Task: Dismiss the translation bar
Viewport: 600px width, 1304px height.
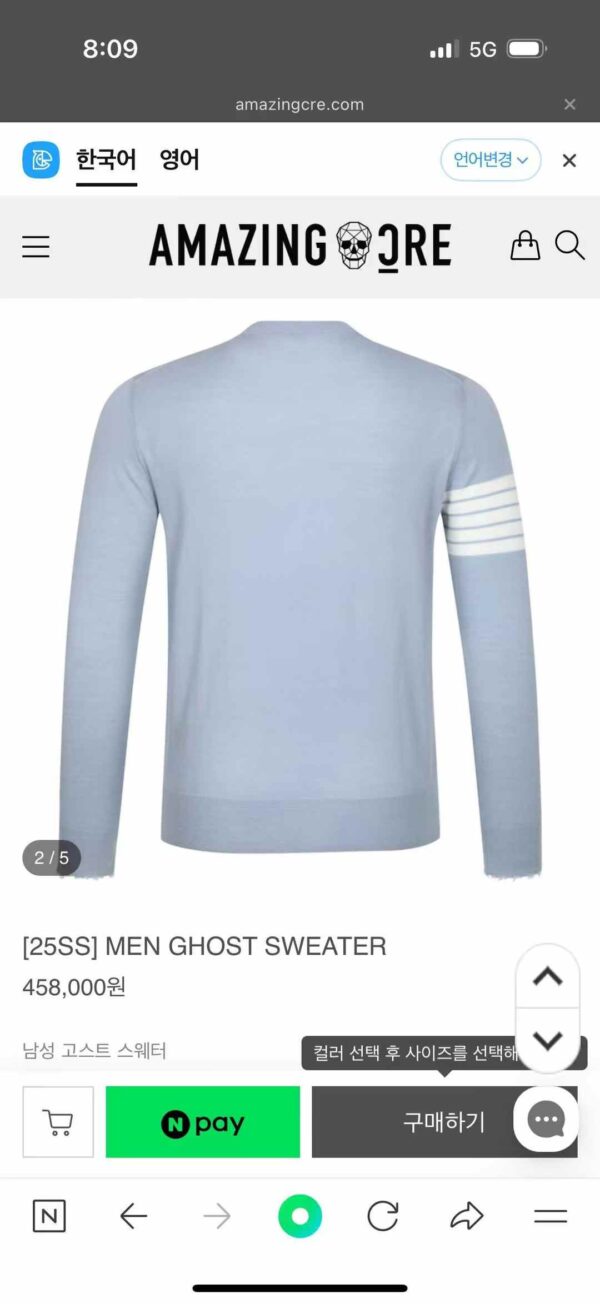Action: tap(569, 160)
